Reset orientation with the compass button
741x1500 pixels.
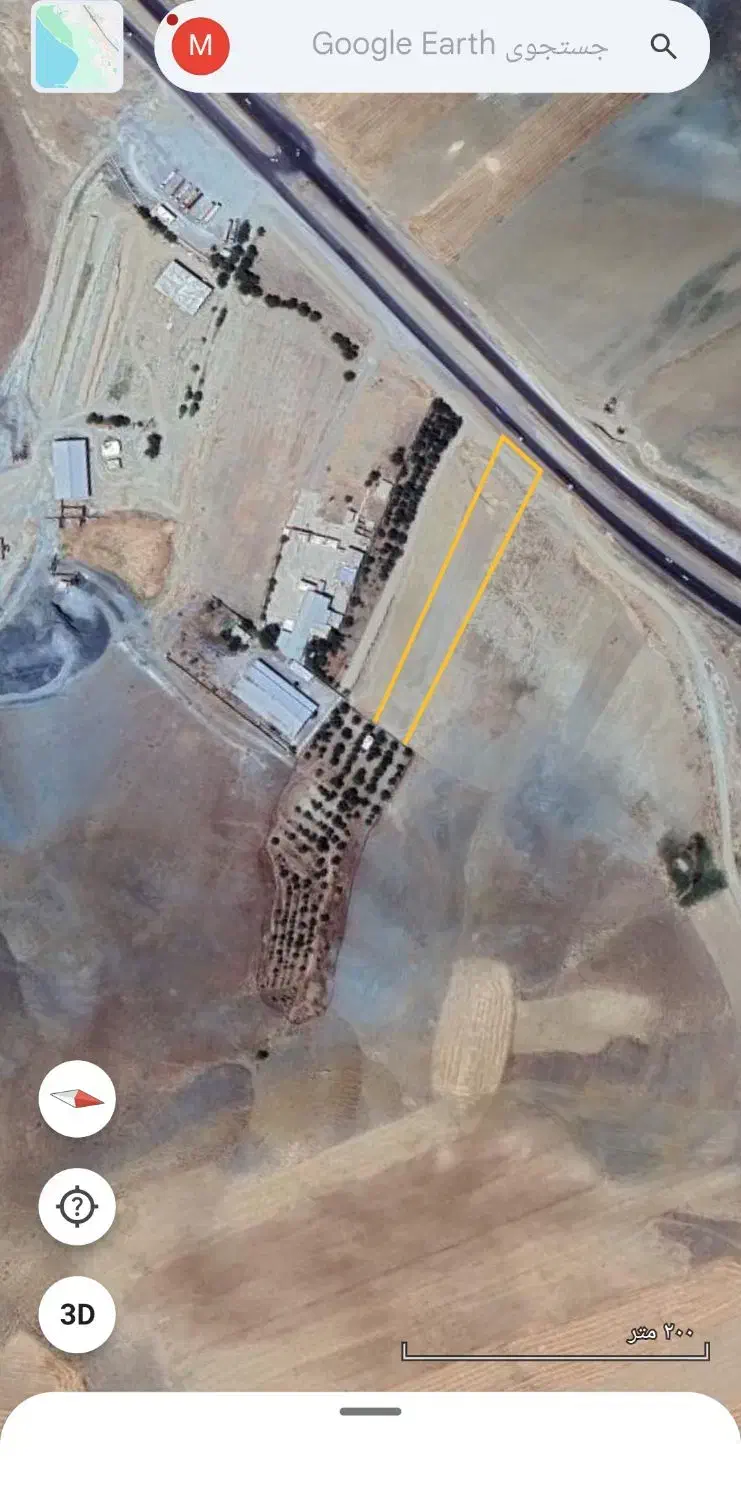[x=77, y=1099]
